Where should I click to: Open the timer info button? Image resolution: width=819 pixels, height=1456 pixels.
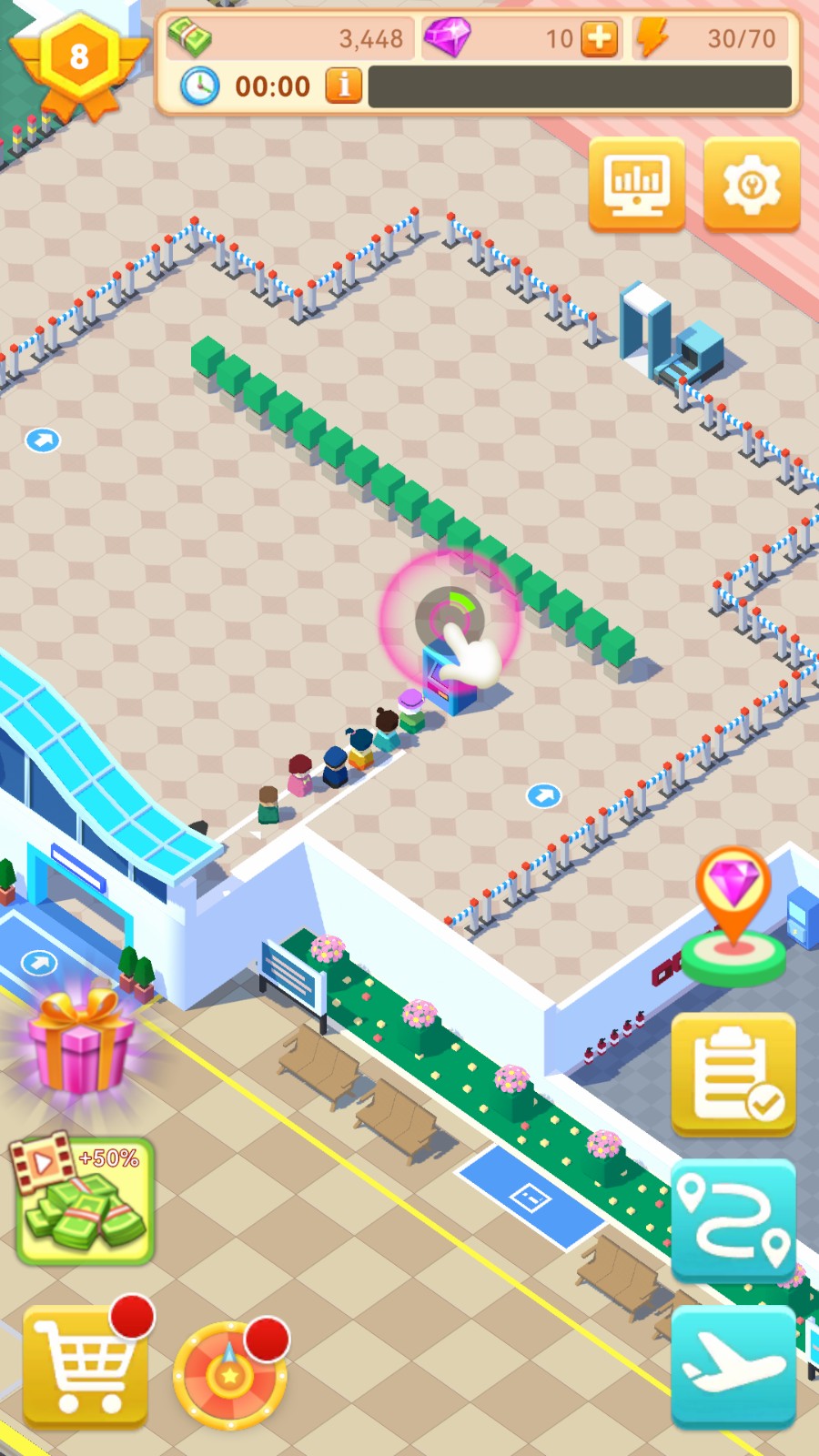[x=343, y=86]
